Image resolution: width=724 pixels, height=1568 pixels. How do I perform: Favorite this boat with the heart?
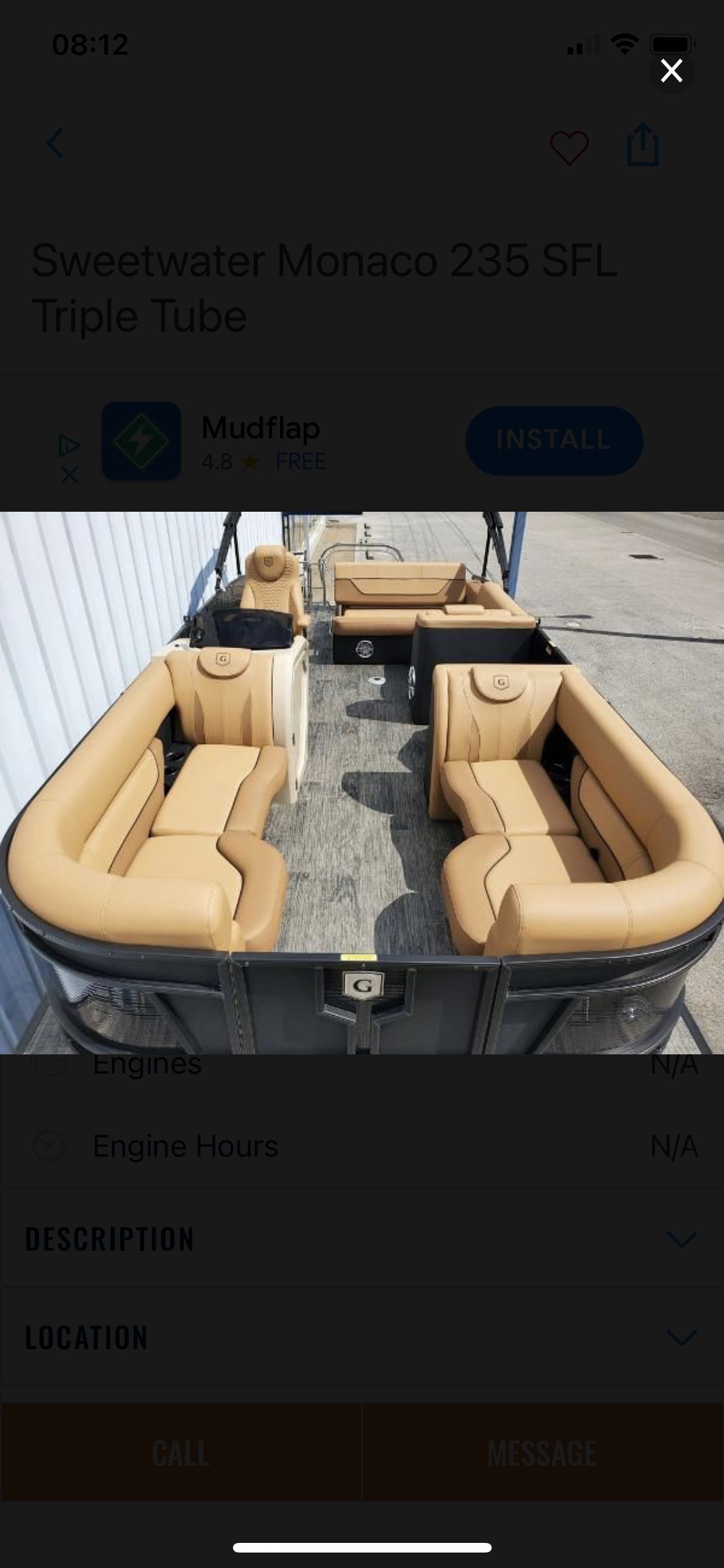pyautogui.click(x=569, y=147)
